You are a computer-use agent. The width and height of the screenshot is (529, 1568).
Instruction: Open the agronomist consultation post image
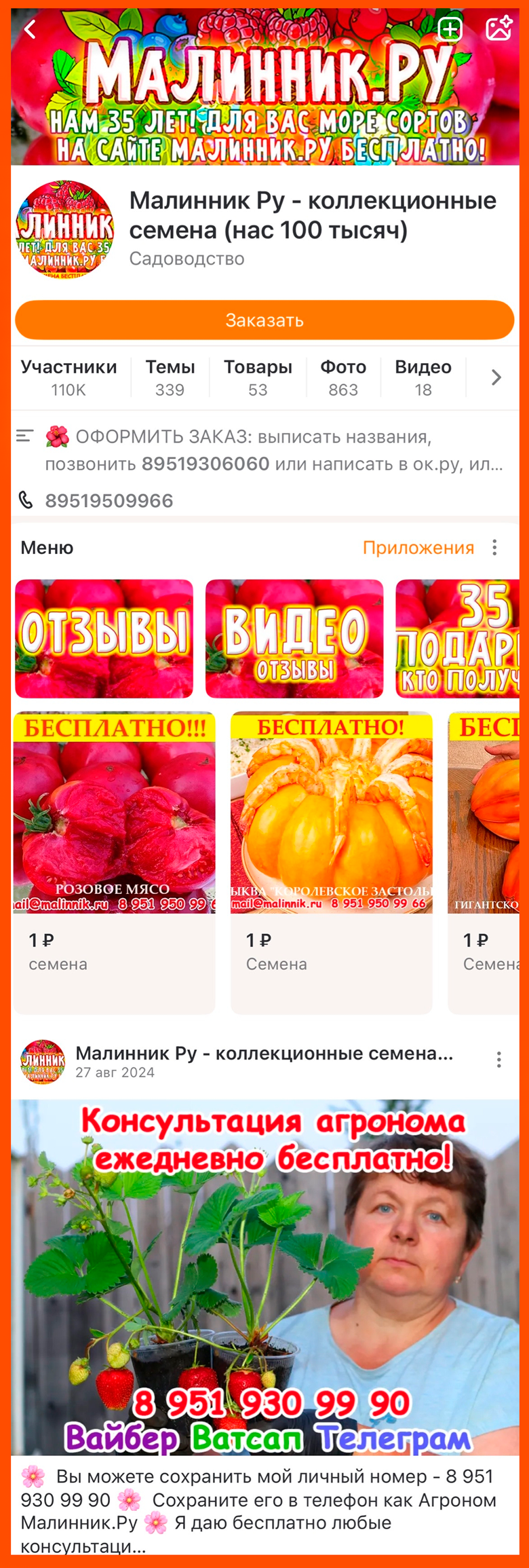[264, 1276]
